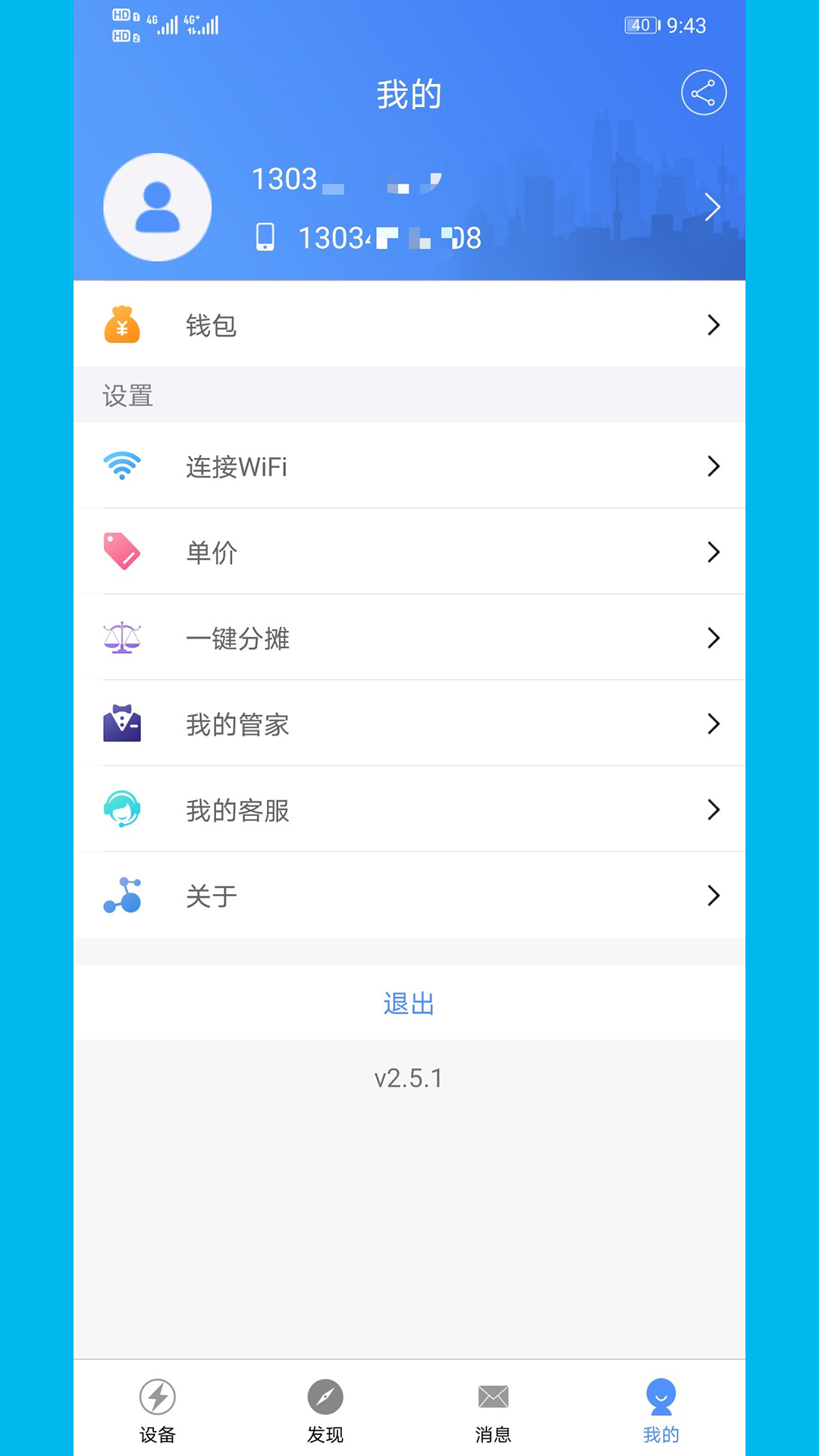Expand the 关于 row arrow
The width and height of the screenshot is (819, 1456).
[714, 895]
